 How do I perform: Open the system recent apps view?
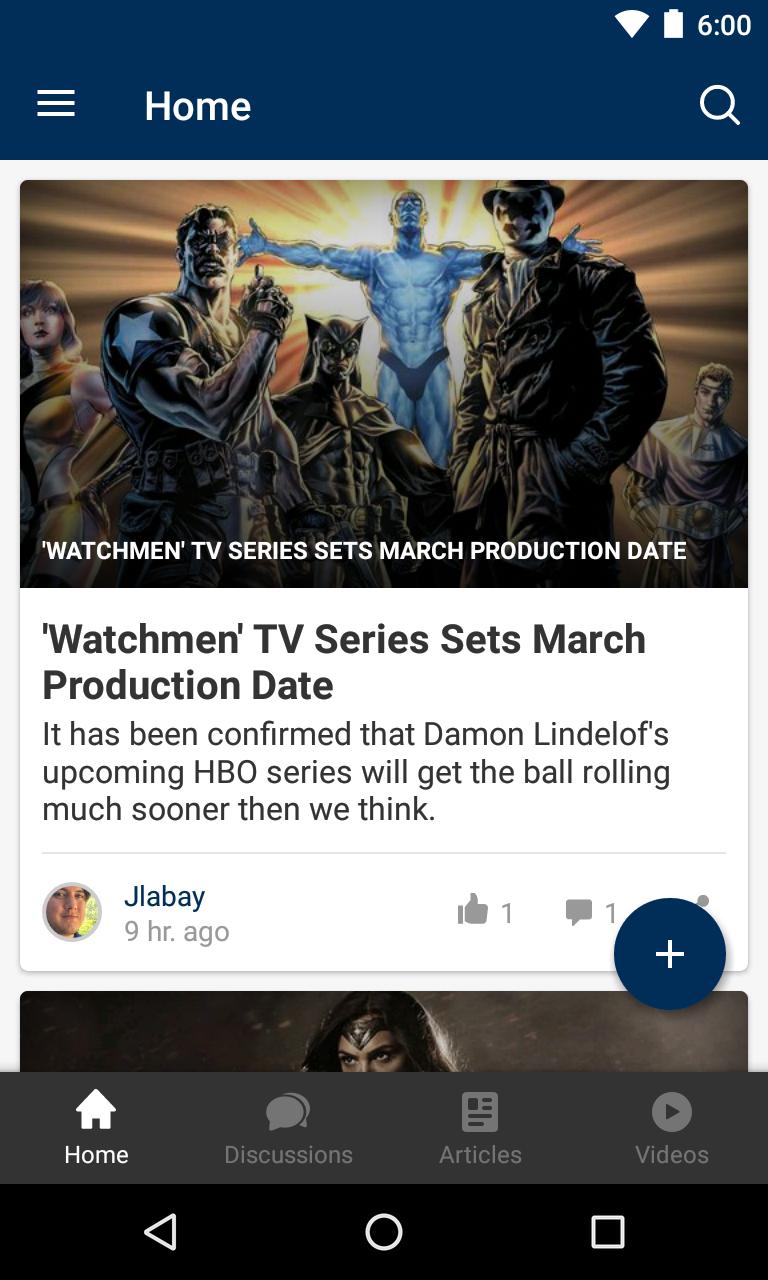coord(607,1232)
